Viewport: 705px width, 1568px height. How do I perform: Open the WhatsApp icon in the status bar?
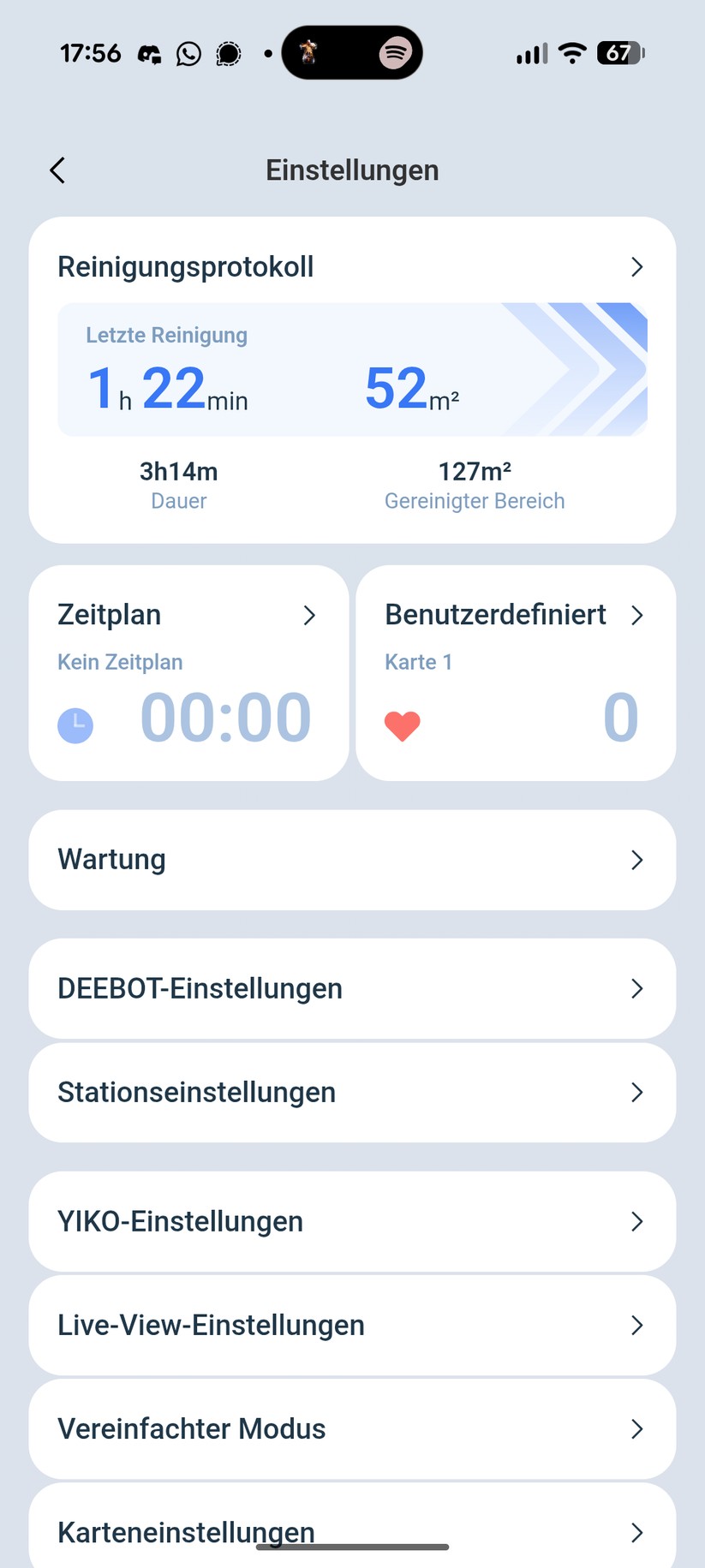point(188,53)
